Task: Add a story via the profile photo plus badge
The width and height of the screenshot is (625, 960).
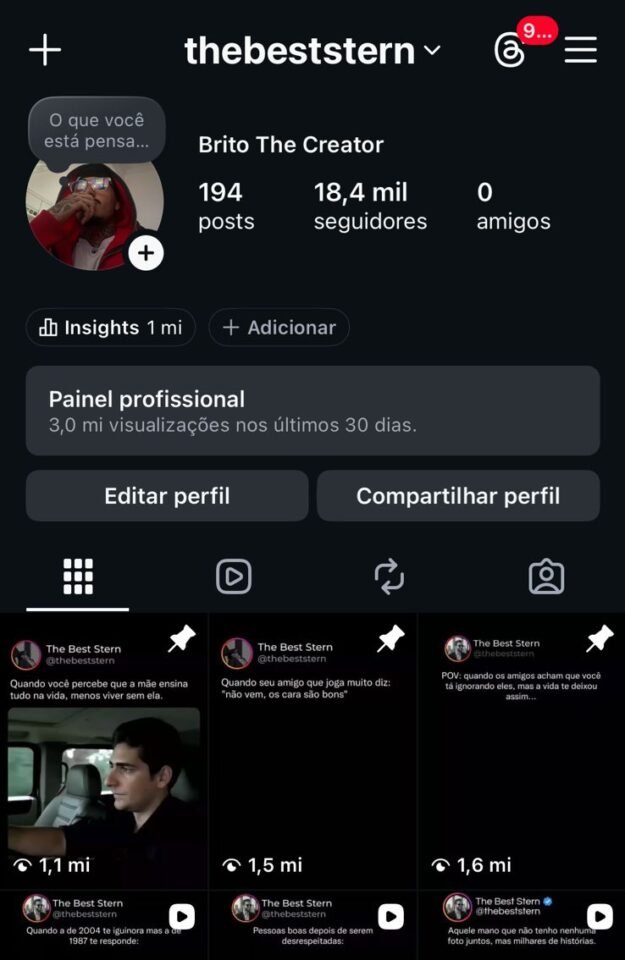Action: pos(146,253)
